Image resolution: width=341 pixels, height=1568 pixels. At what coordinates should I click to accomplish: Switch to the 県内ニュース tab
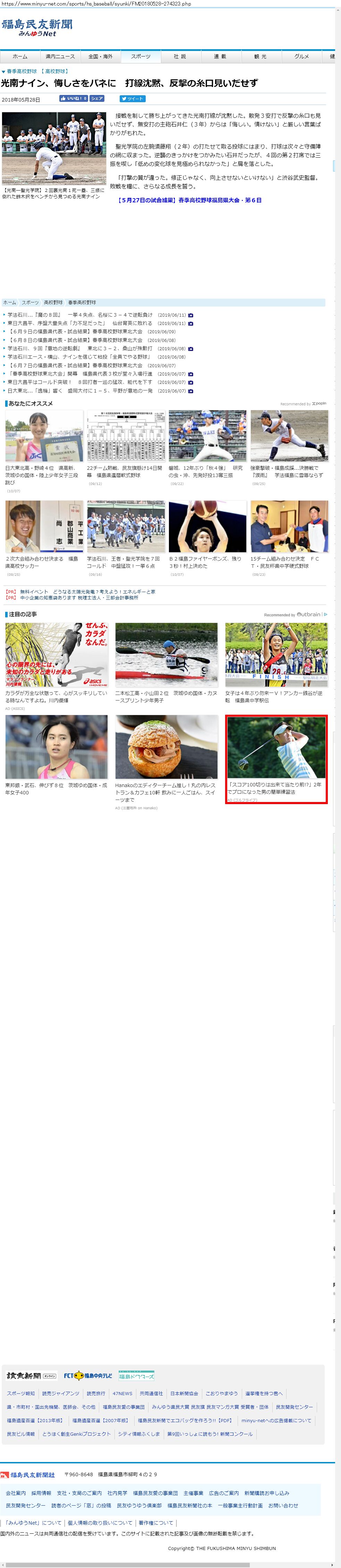coord(60,56)
